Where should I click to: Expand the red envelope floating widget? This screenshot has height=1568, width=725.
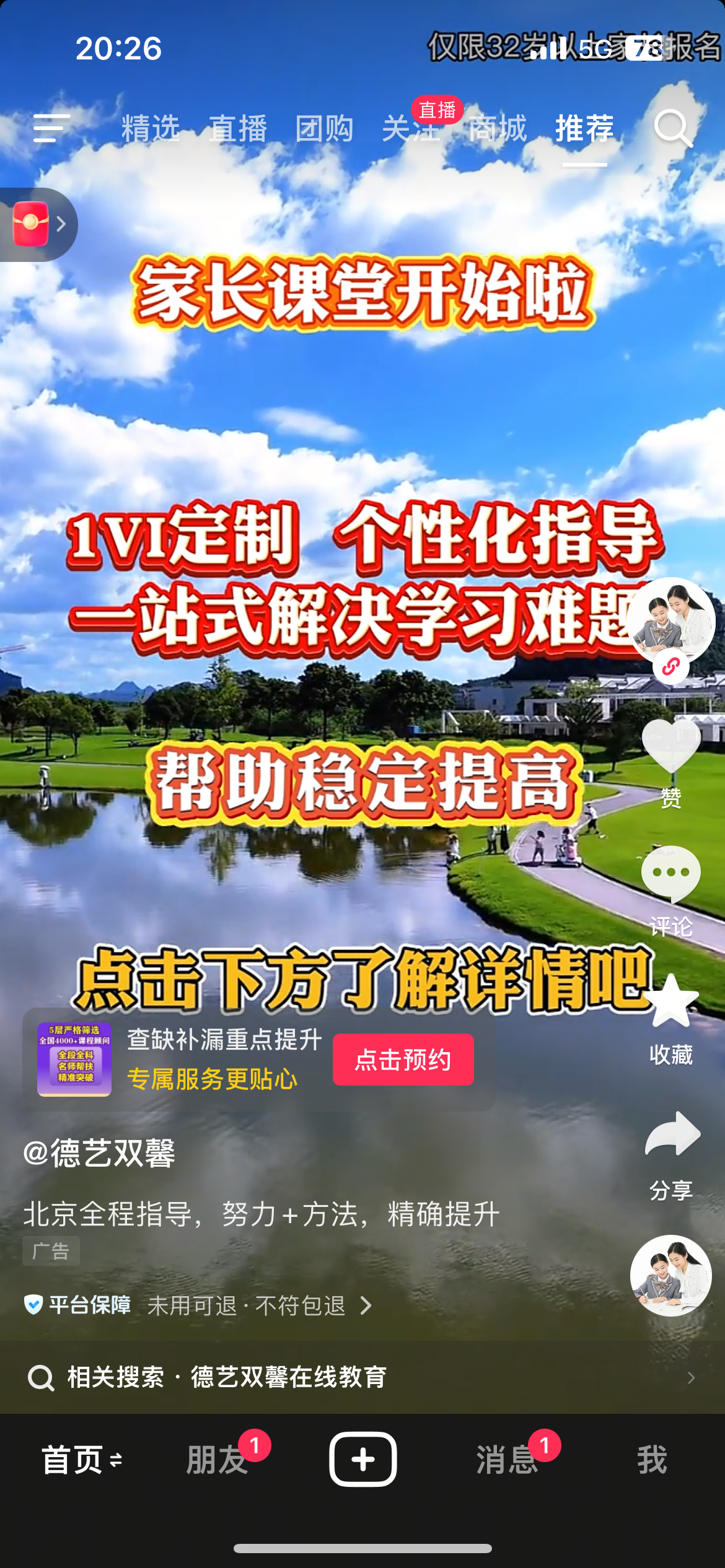38,224
